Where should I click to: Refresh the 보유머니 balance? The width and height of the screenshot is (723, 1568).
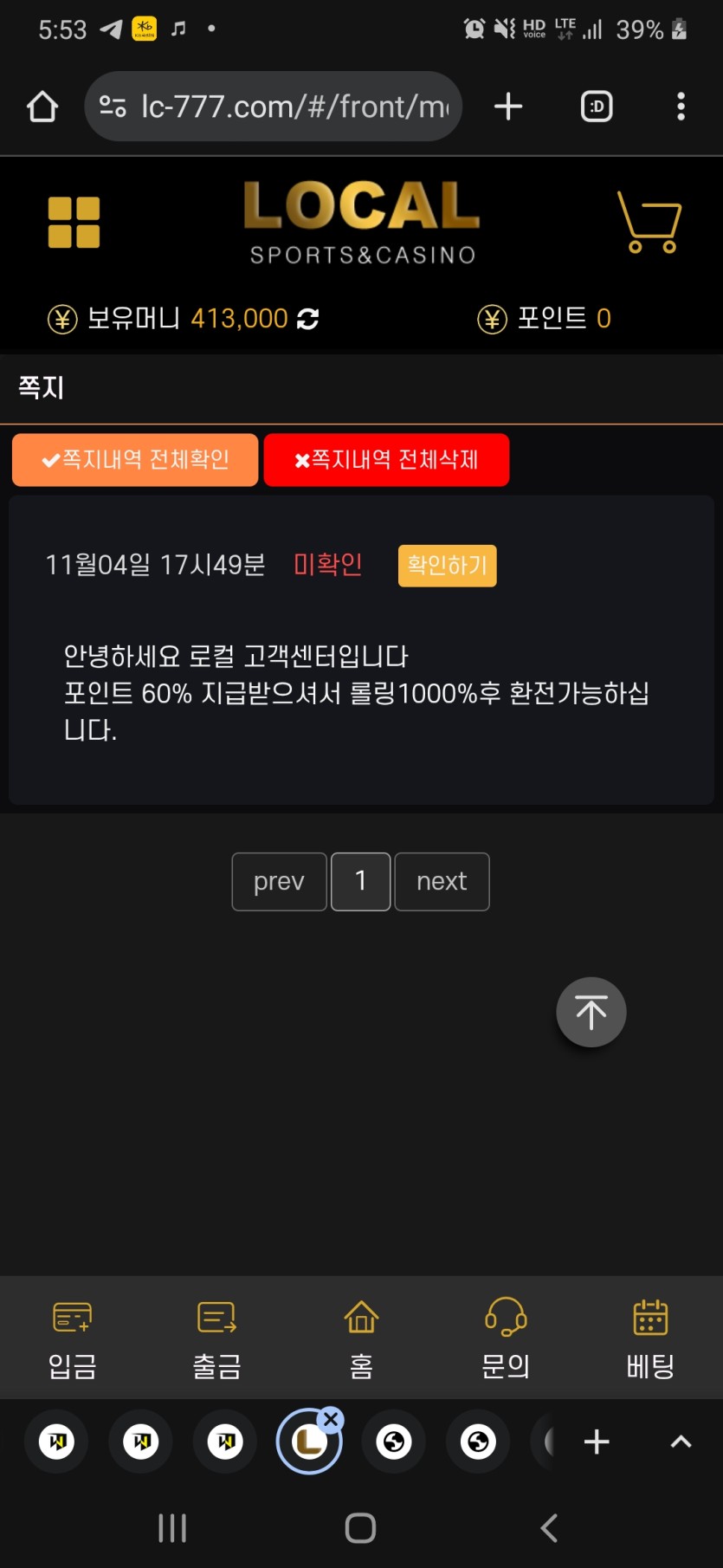click(x=307, y=319)
